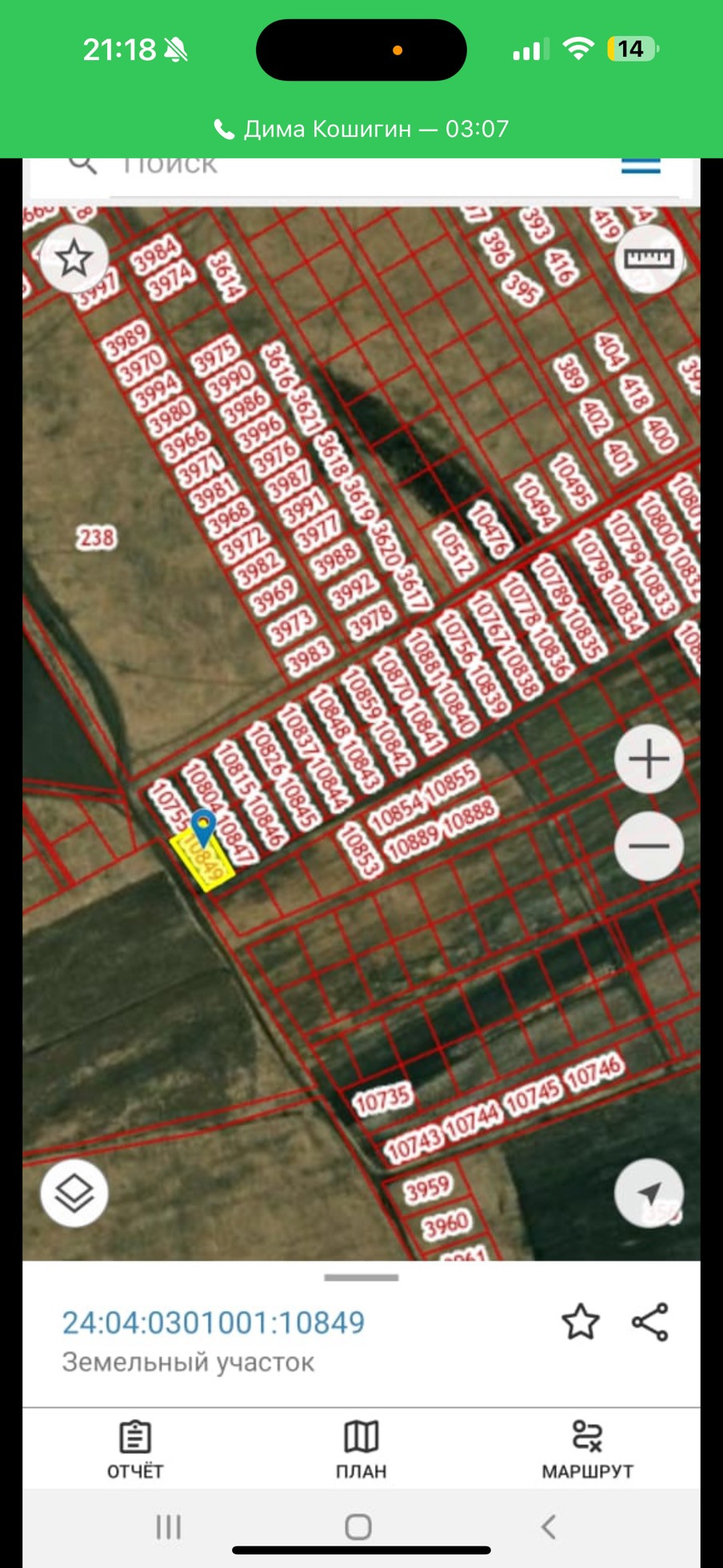This screenshot has height=1568, width=723.
Task: Share the selected land parcel
Action: (650, 1322)
